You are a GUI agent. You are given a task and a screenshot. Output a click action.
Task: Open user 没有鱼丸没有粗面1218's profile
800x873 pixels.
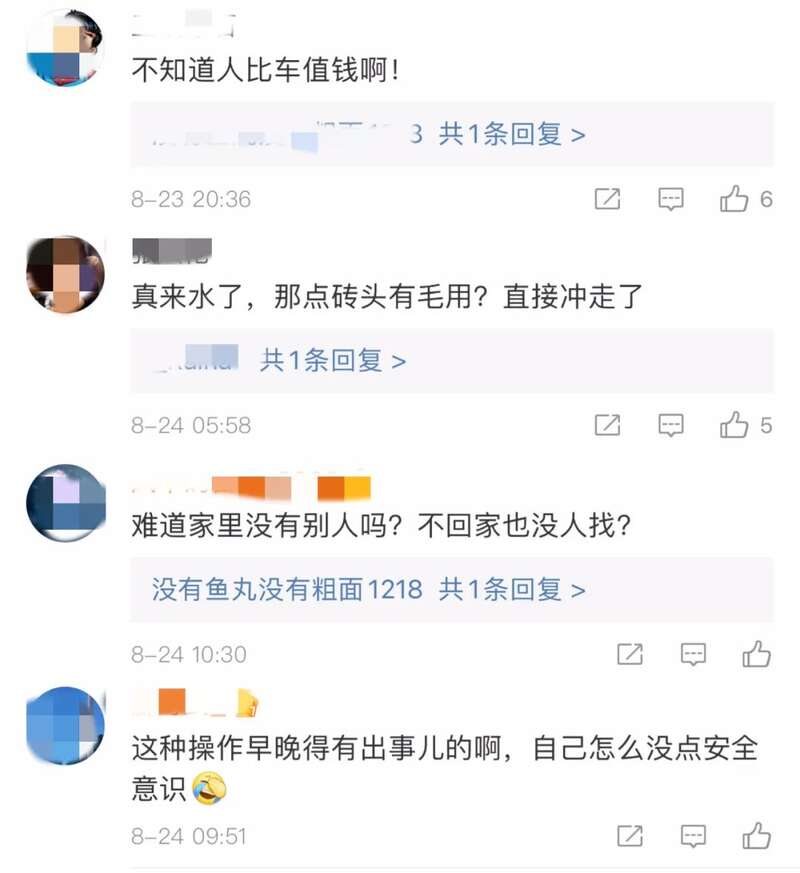[x=287, y=590]
